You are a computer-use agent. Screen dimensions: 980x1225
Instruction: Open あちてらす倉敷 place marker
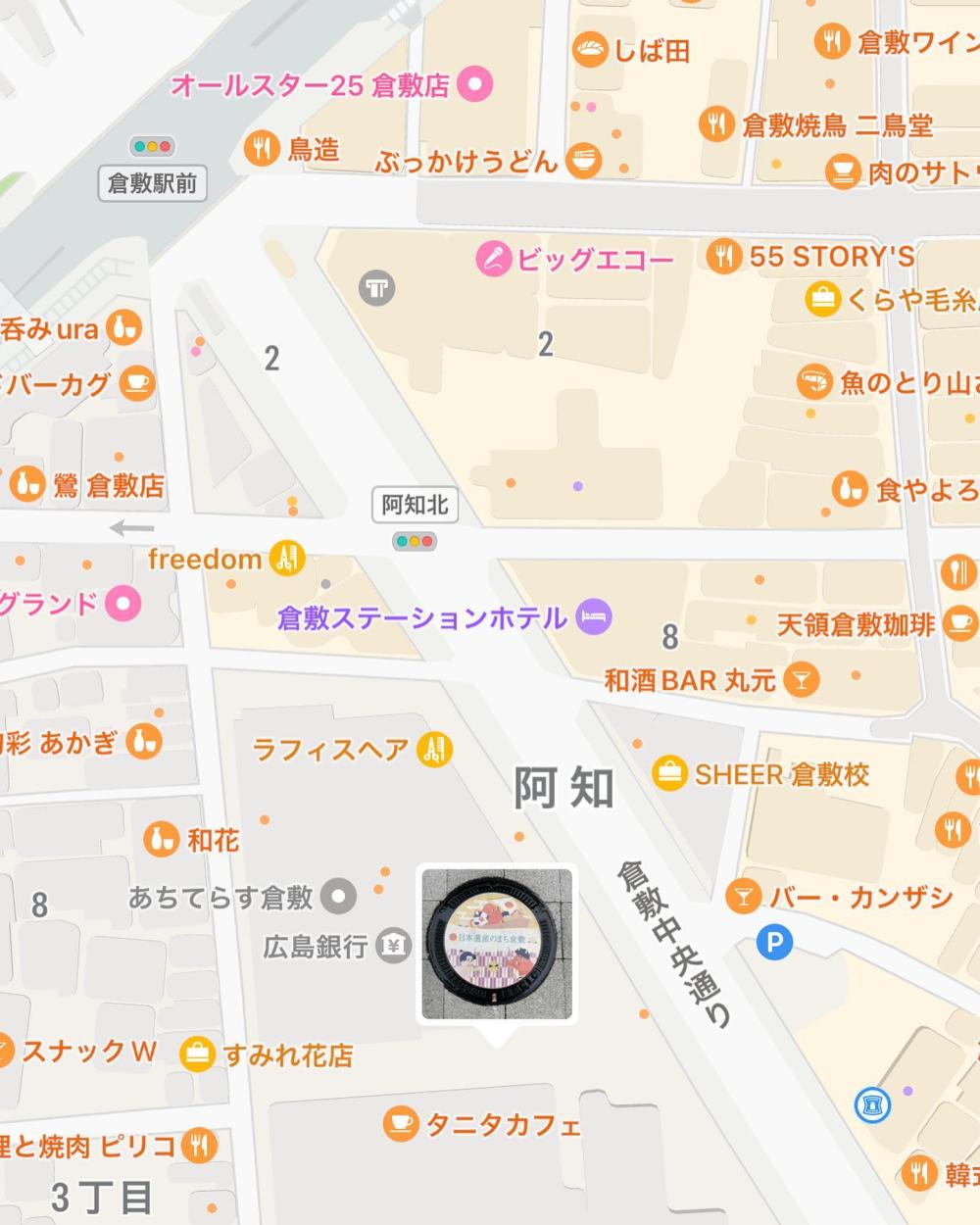click(340, 895)
